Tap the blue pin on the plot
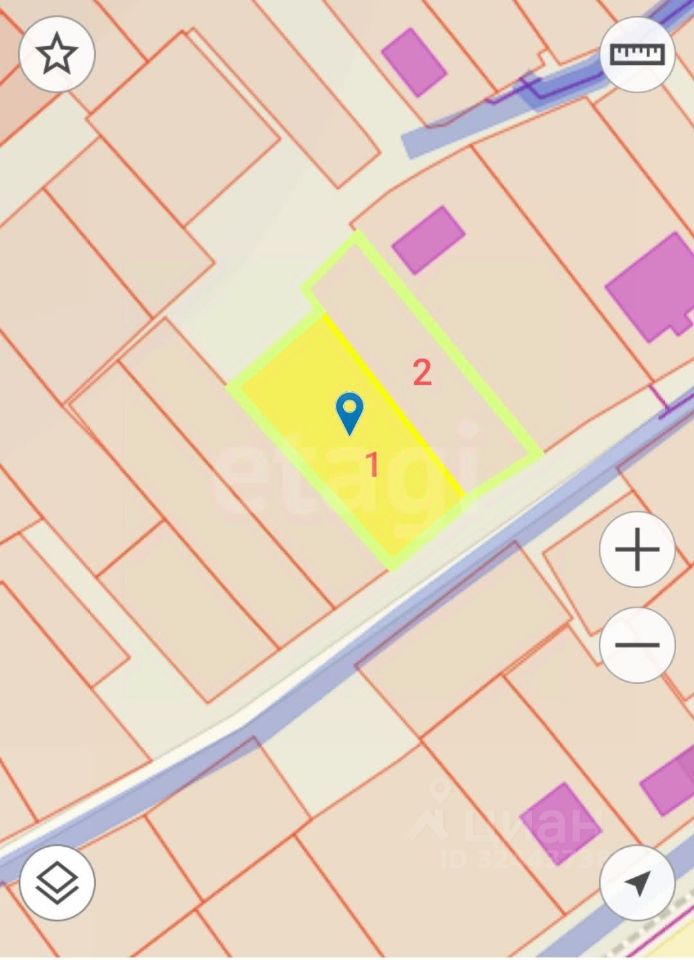This screenshot has width=694, height=960. (x=349, y=412)
